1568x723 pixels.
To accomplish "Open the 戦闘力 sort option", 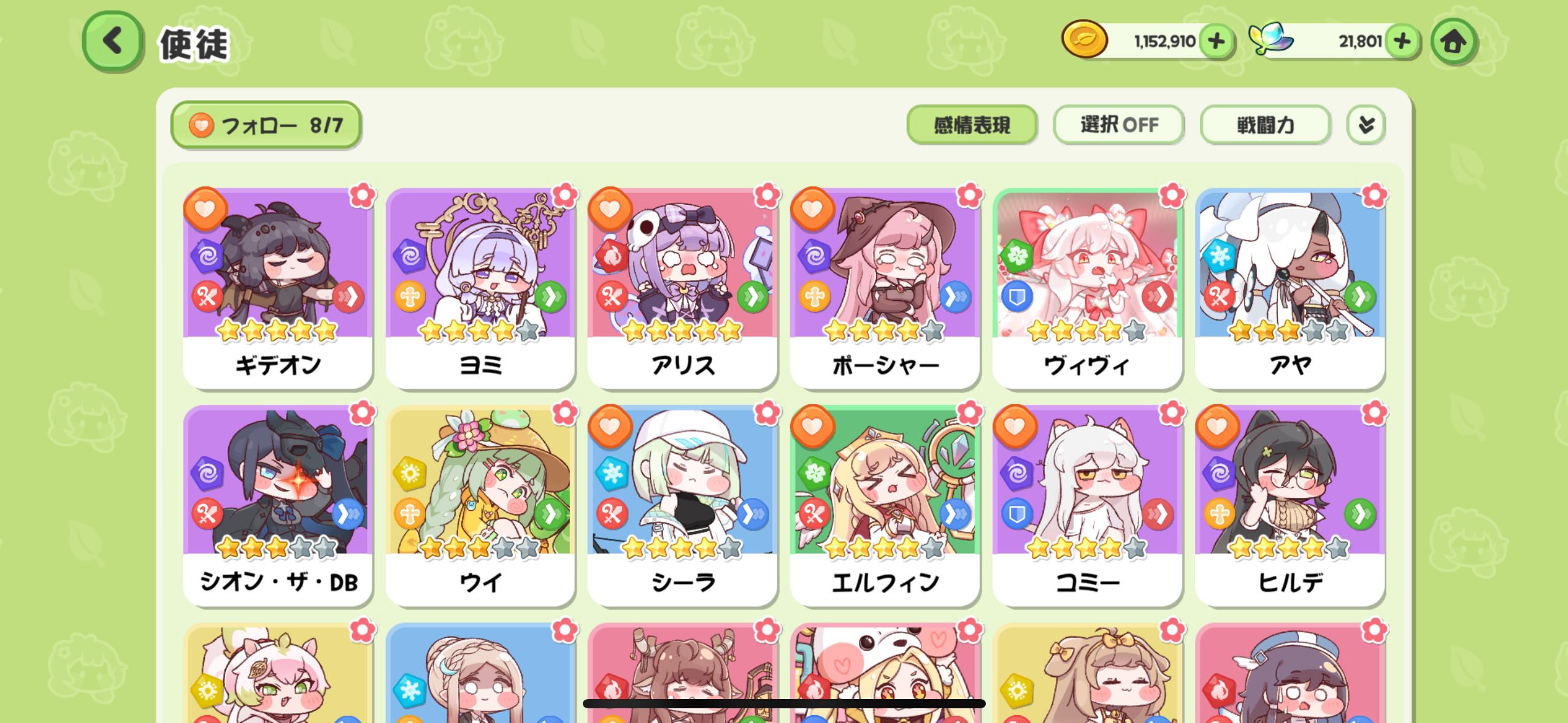I will (x=1265, y=125).
